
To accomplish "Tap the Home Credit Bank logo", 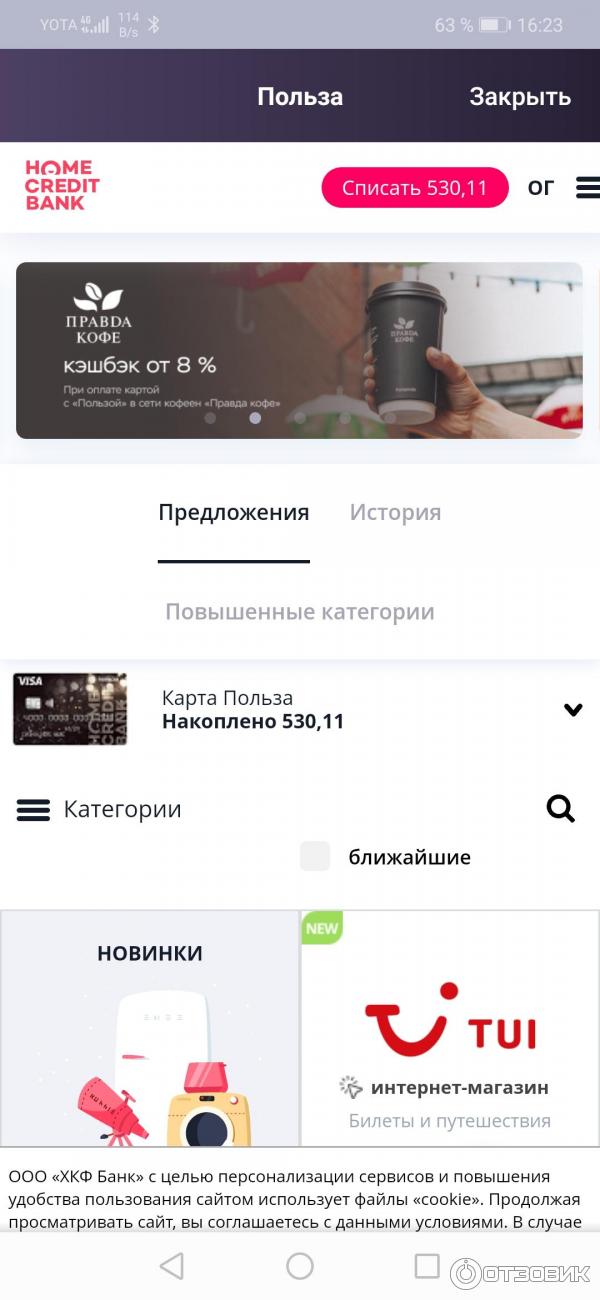I will pyautogui.click(x=62, y=186).
